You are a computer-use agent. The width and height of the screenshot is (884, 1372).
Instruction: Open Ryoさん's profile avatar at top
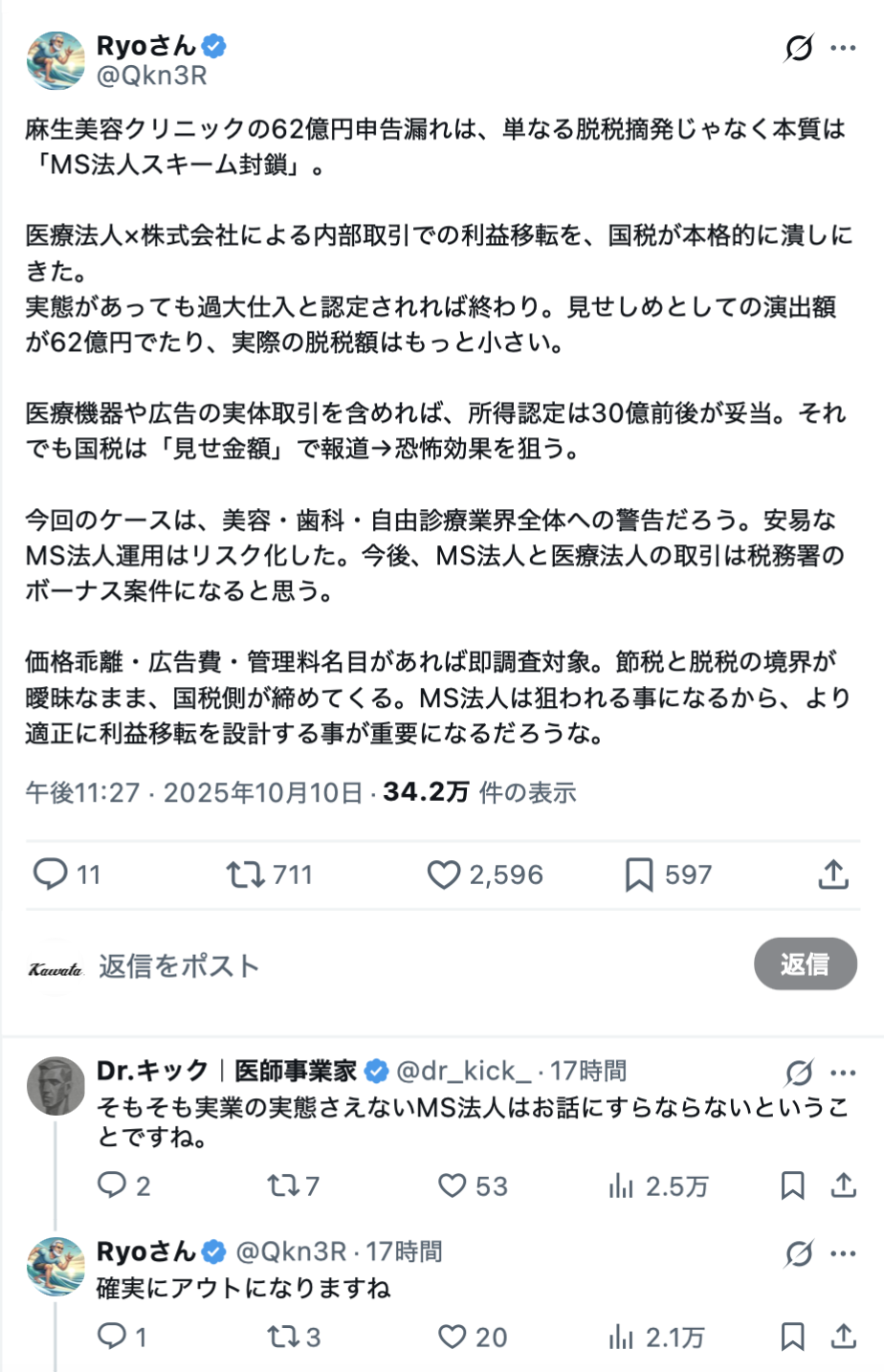[x=55, y=59]
